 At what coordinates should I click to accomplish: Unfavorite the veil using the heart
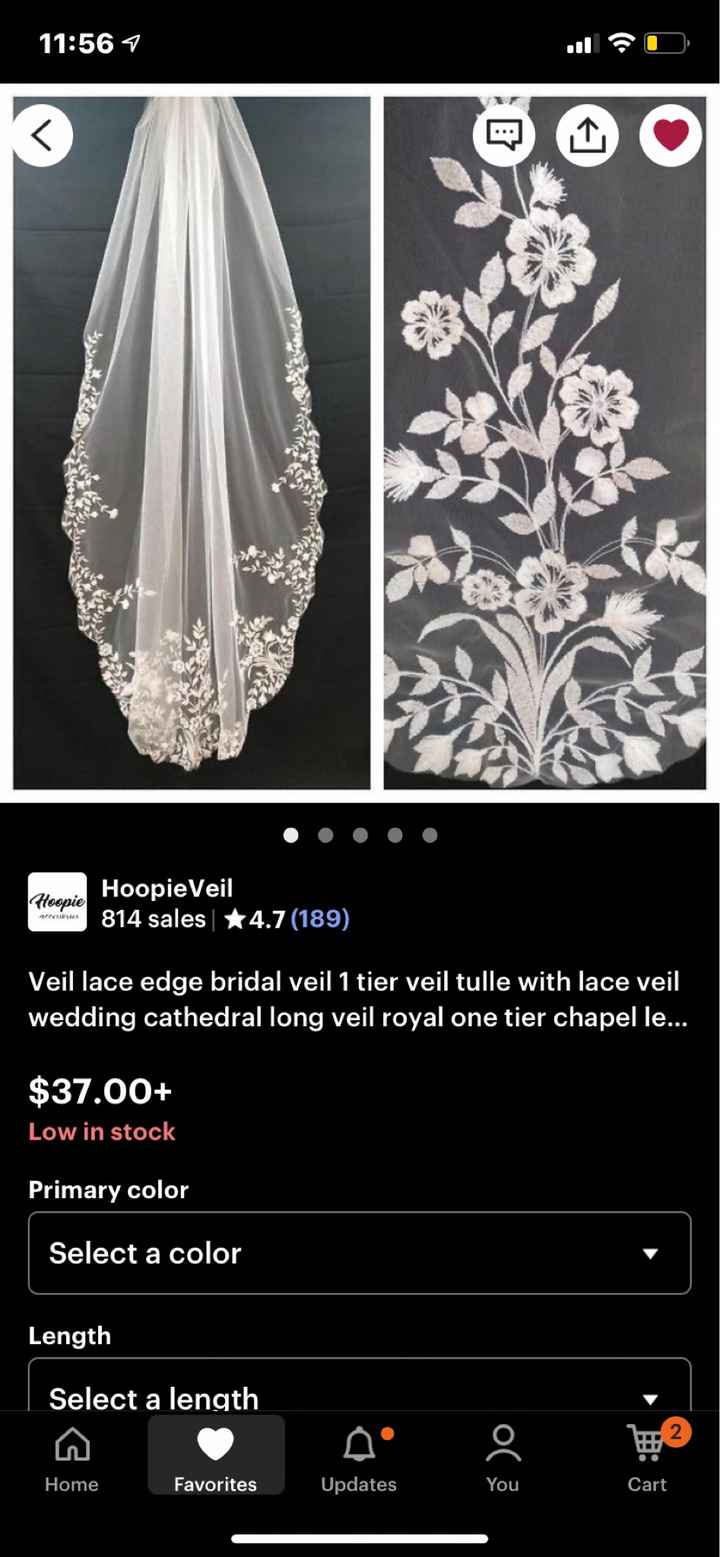coord(670,135)
